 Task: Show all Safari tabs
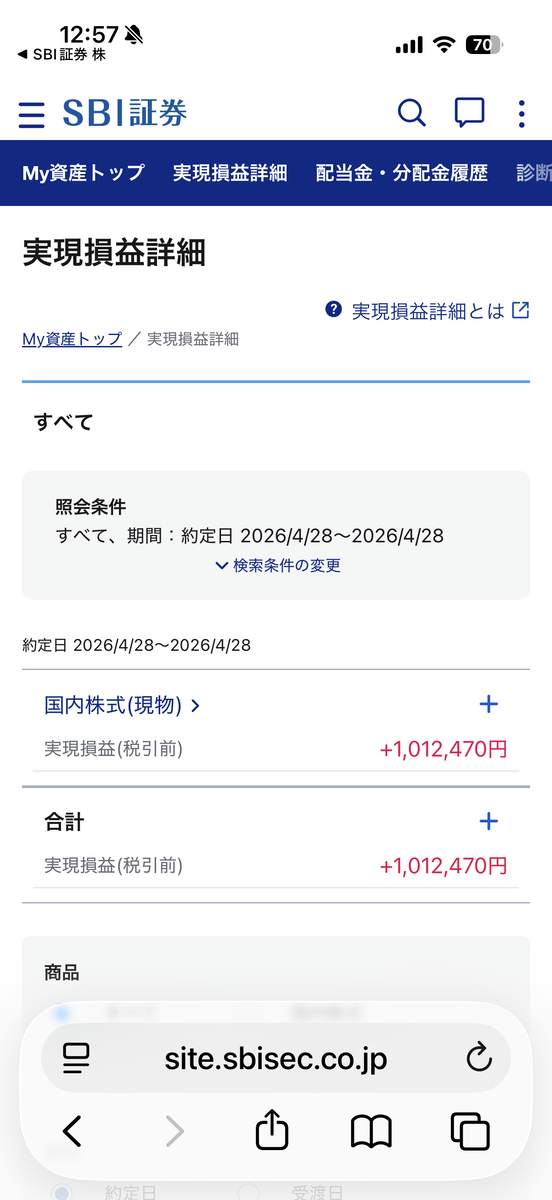[470, 1131]
